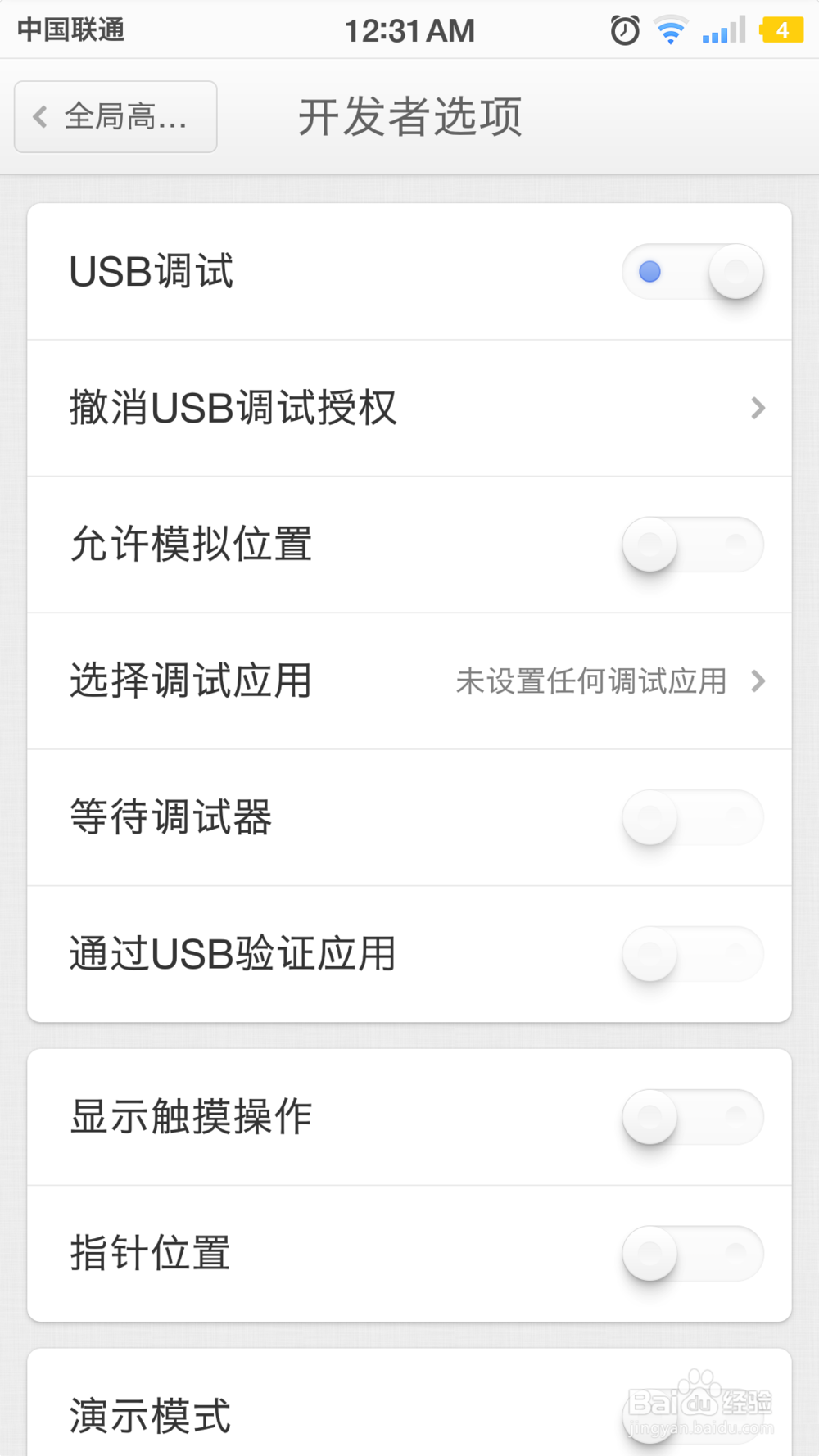Tap the back arrow icon on 全局高 button
This screenshot has width=819, height=1456.
point(39,117)
